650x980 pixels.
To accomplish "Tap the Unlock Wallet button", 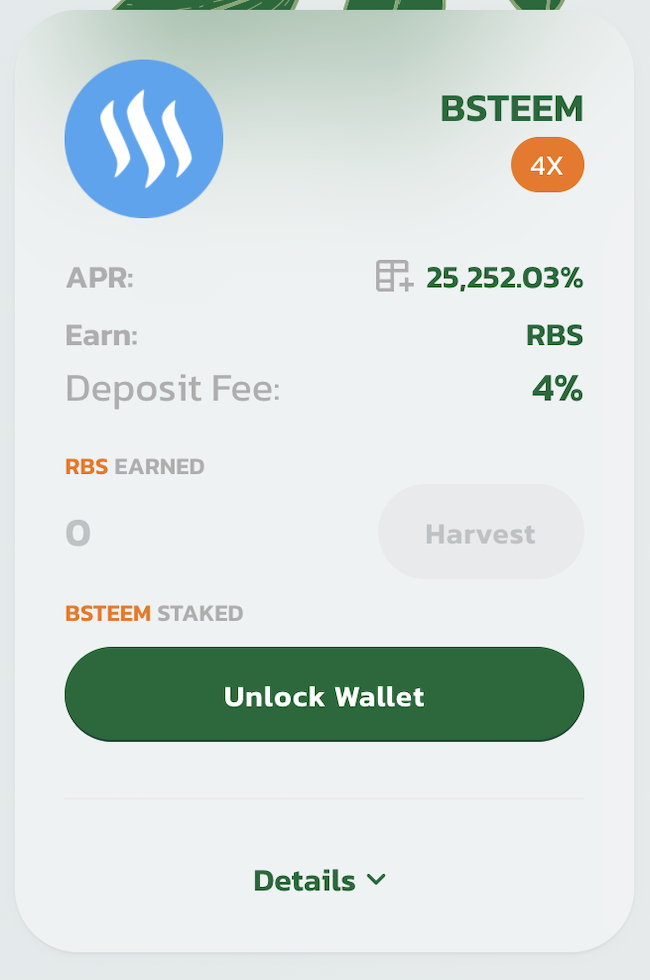I will point(324,695).
